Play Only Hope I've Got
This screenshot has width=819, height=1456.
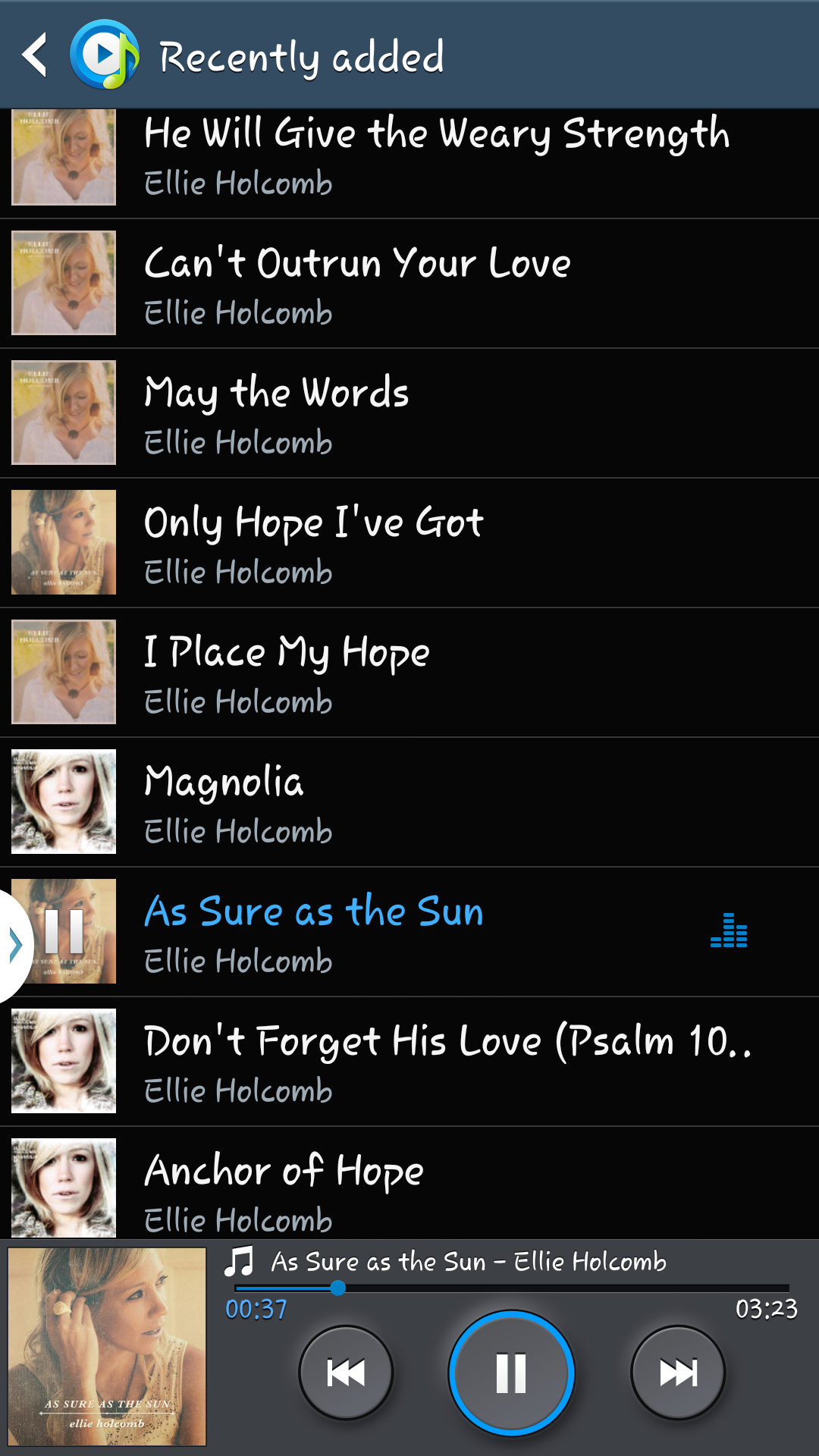(x=409, y=543)
